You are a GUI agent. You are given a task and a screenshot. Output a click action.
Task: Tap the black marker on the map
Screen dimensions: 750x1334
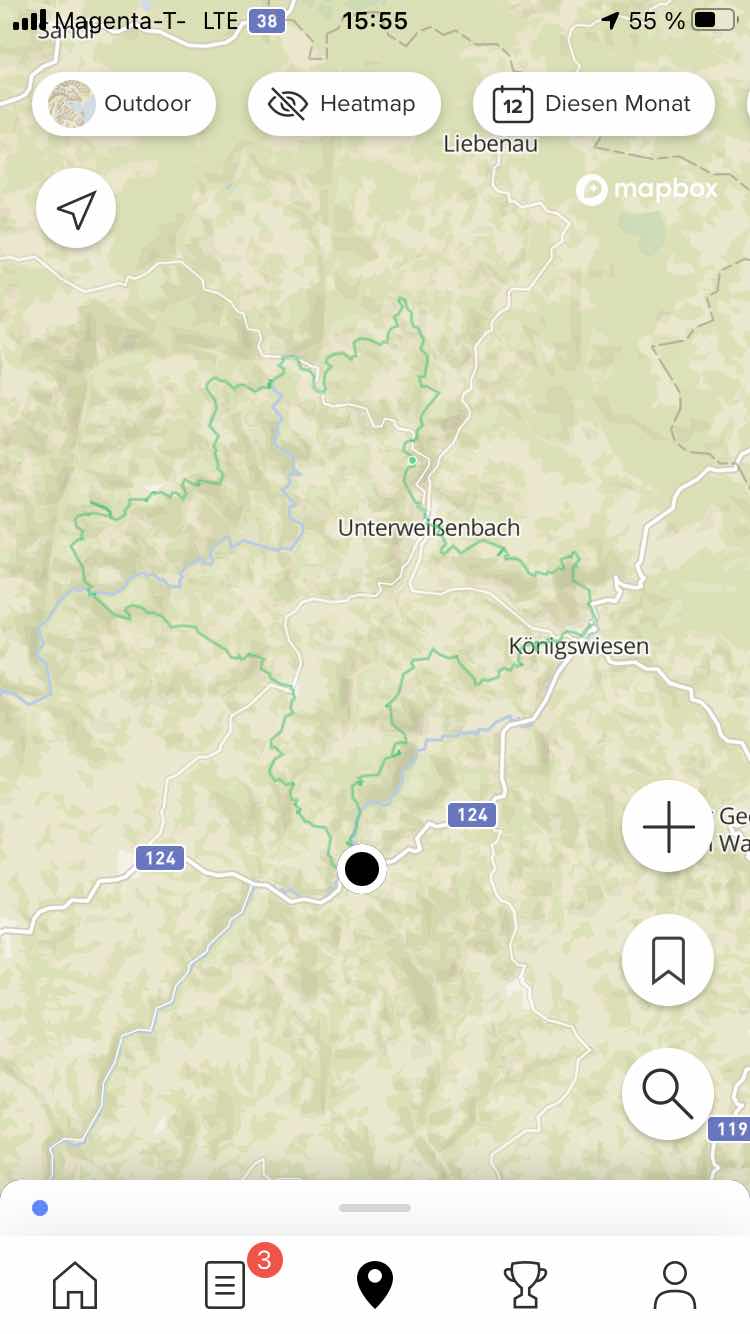tap(361, 869)
